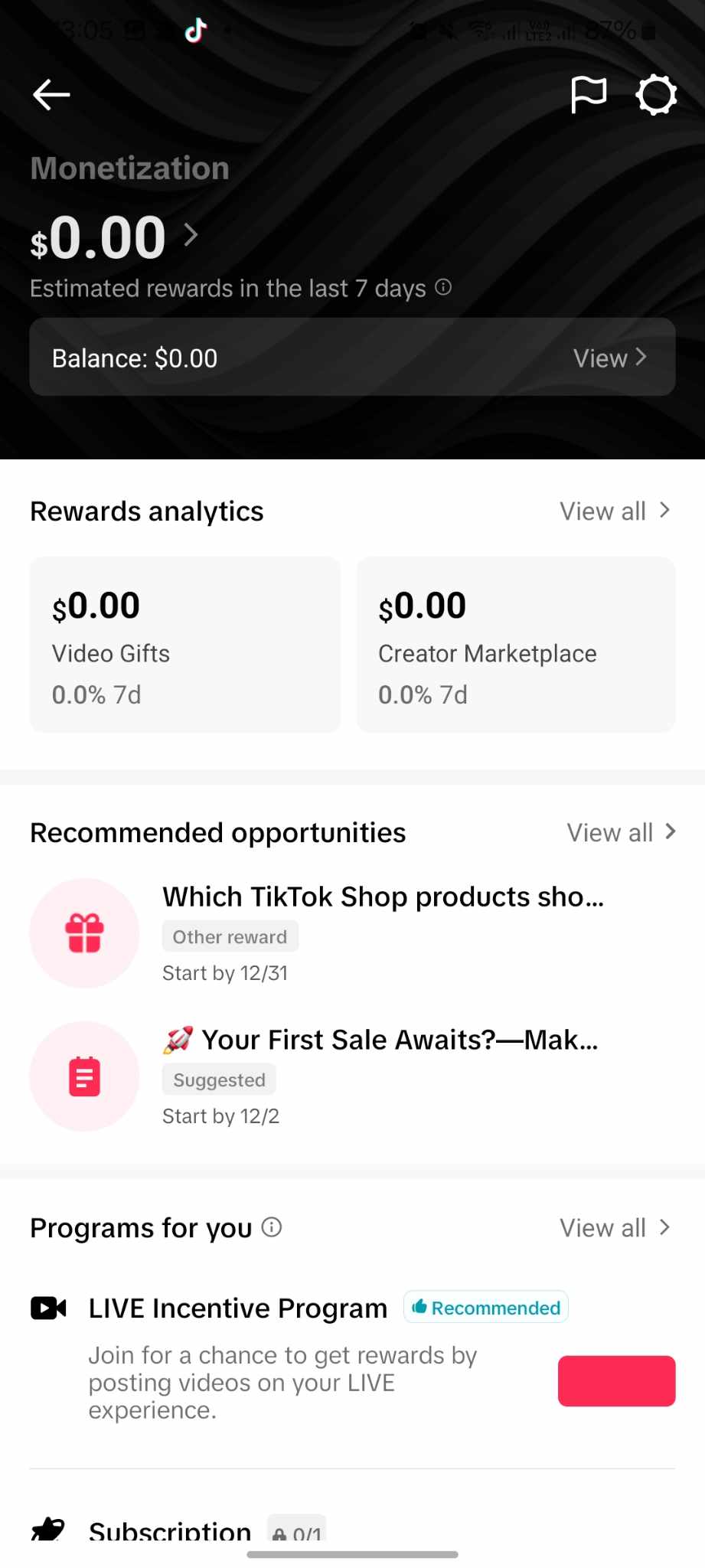Open monetization settings gear

[x=656, y=95]
